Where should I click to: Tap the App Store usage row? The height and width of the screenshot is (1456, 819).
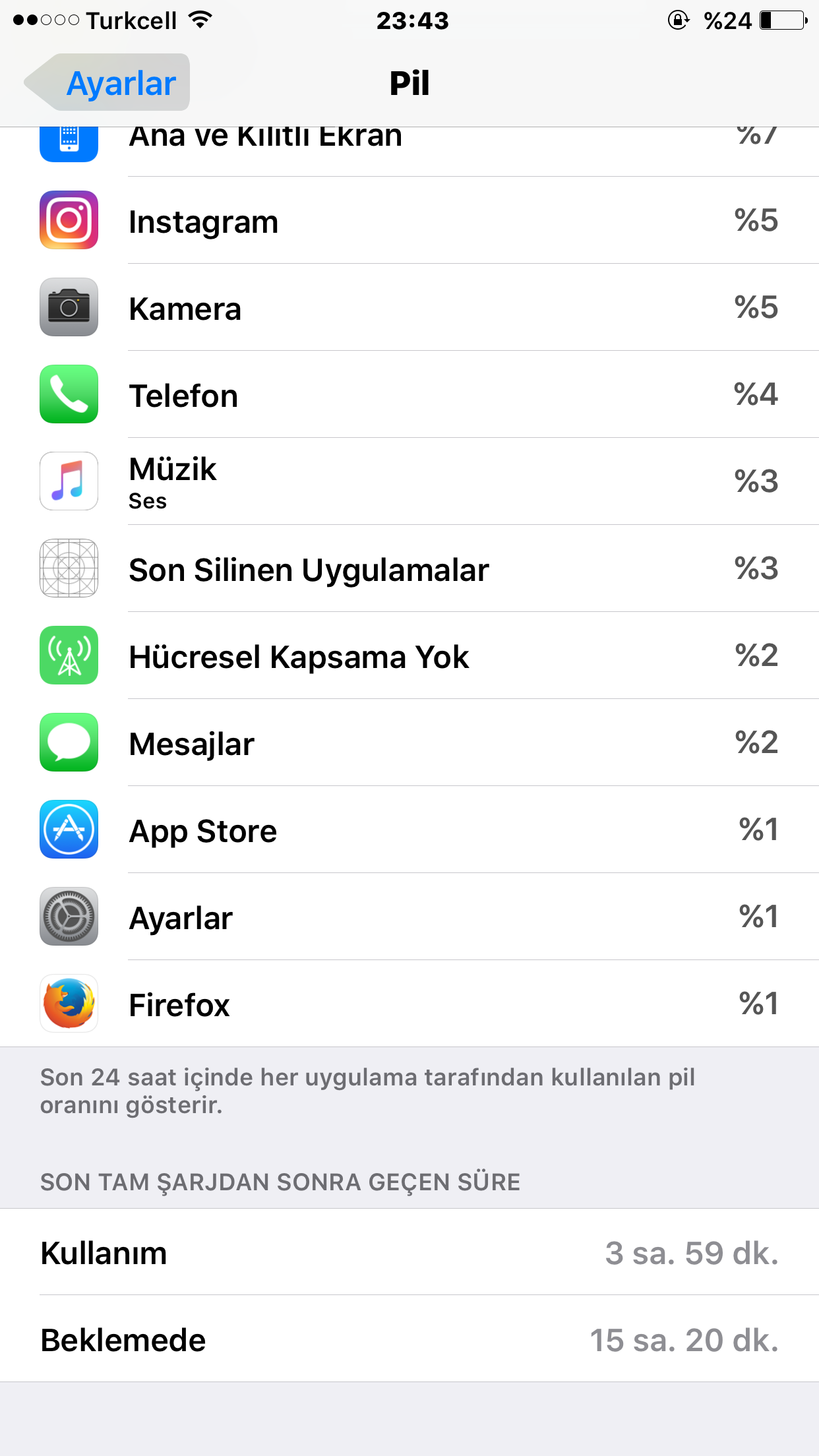click(409, 830)
